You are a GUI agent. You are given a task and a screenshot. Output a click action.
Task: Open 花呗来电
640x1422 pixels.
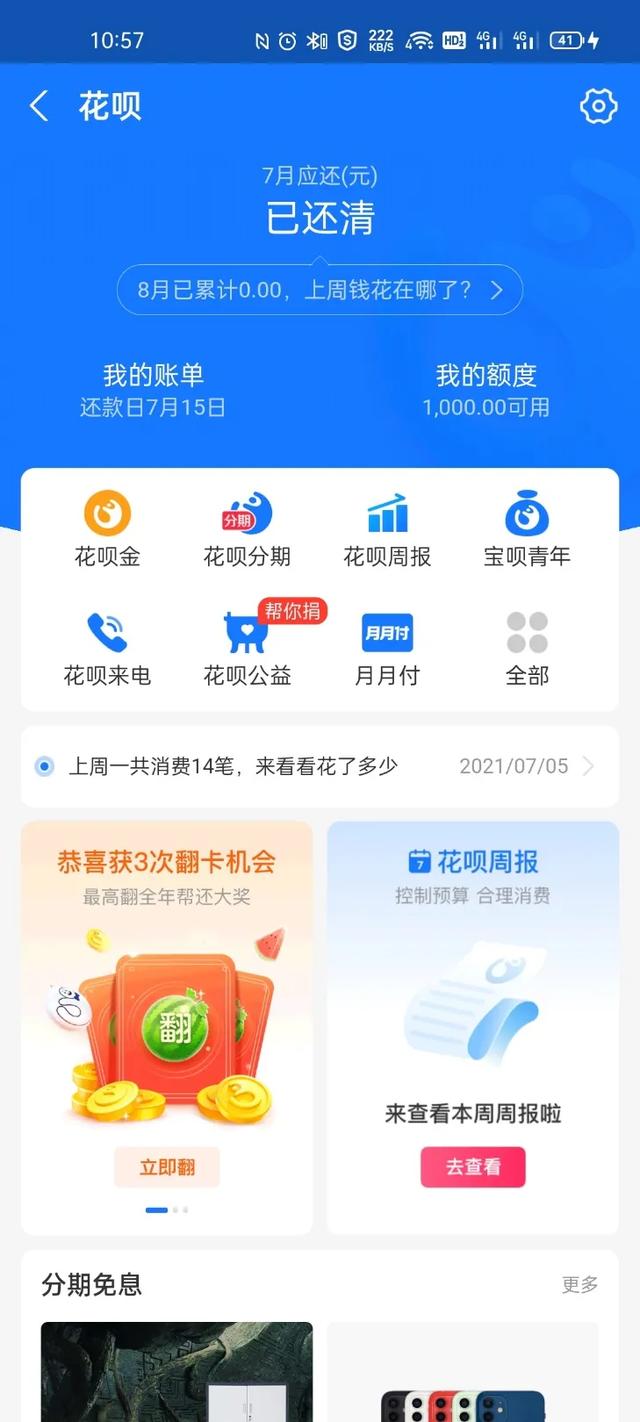point(107,649)
